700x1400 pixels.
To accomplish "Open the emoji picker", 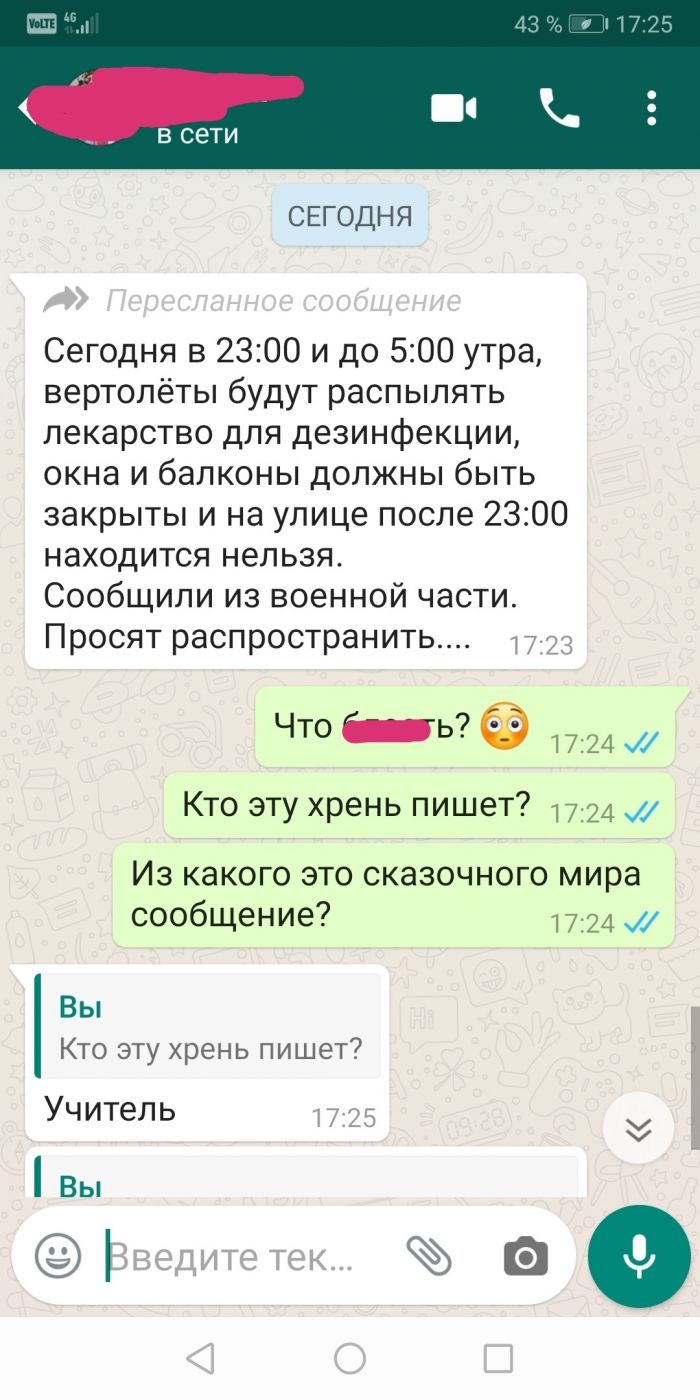I will tap(58, 1256).
